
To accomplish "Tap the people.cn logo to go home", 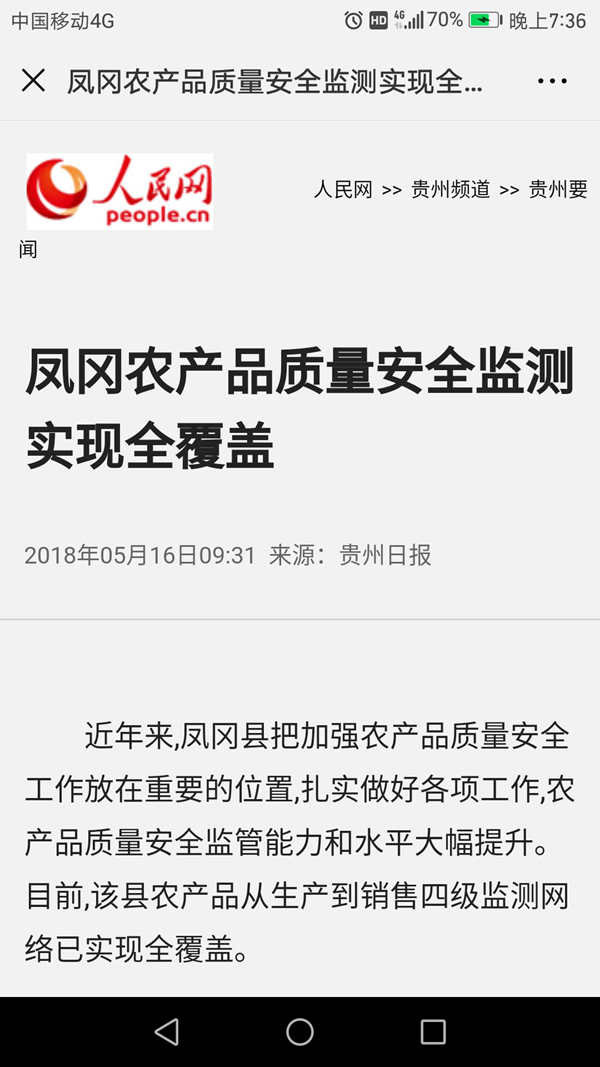I will [120, 191].
